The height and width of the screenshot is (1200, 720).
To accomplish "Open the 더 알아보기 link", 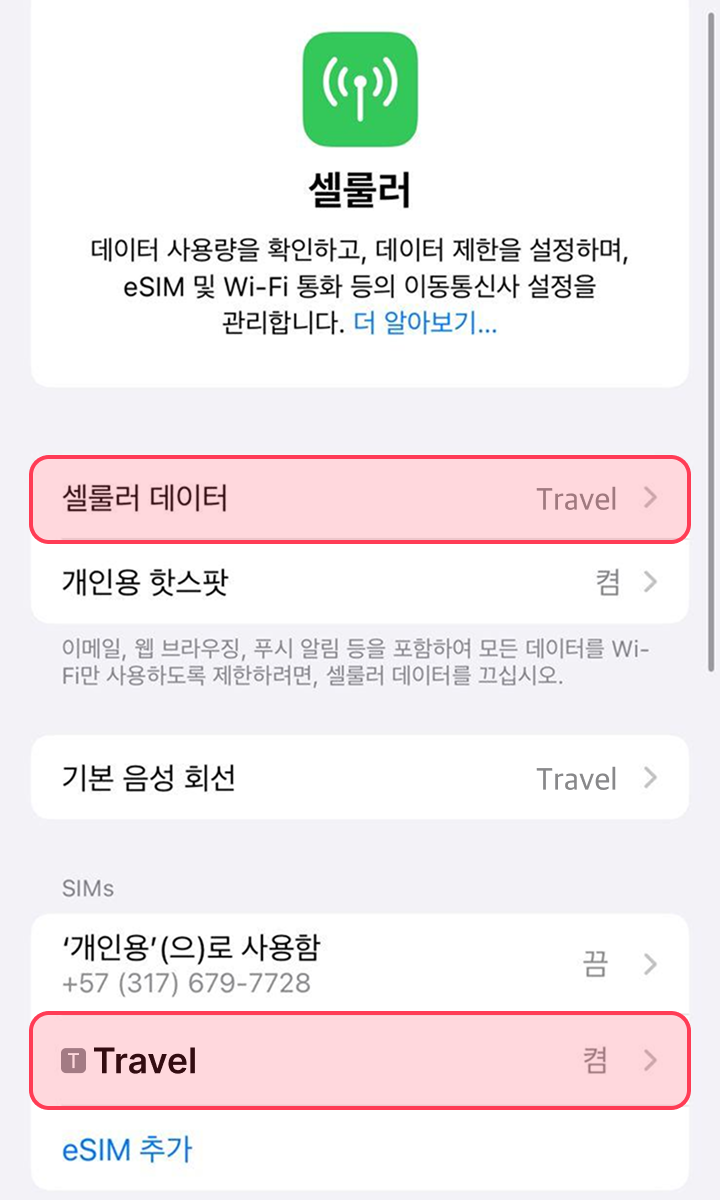I will click(x=425, y=324).
